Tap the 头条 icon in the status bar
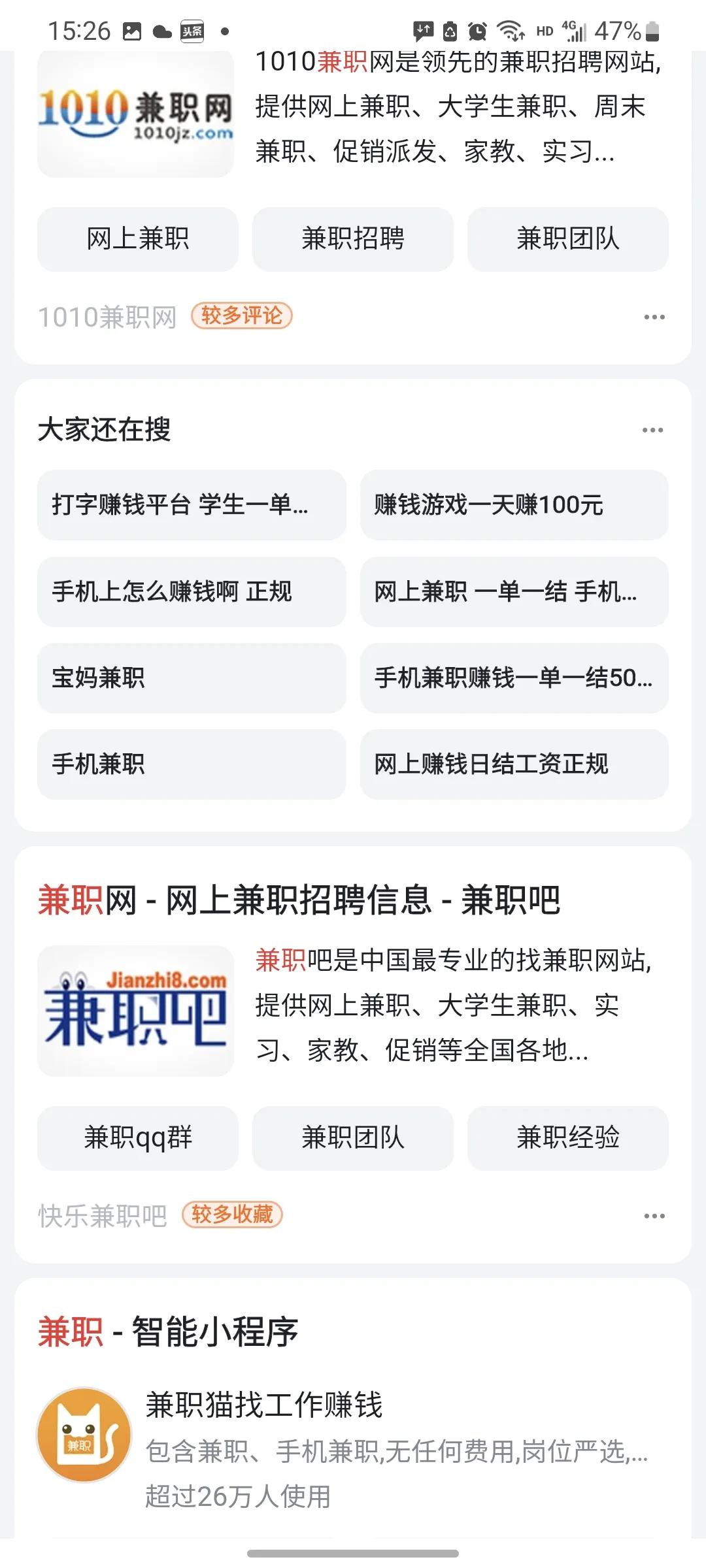The height and width of the screenshot is (1568, 706). click(193, 29)
